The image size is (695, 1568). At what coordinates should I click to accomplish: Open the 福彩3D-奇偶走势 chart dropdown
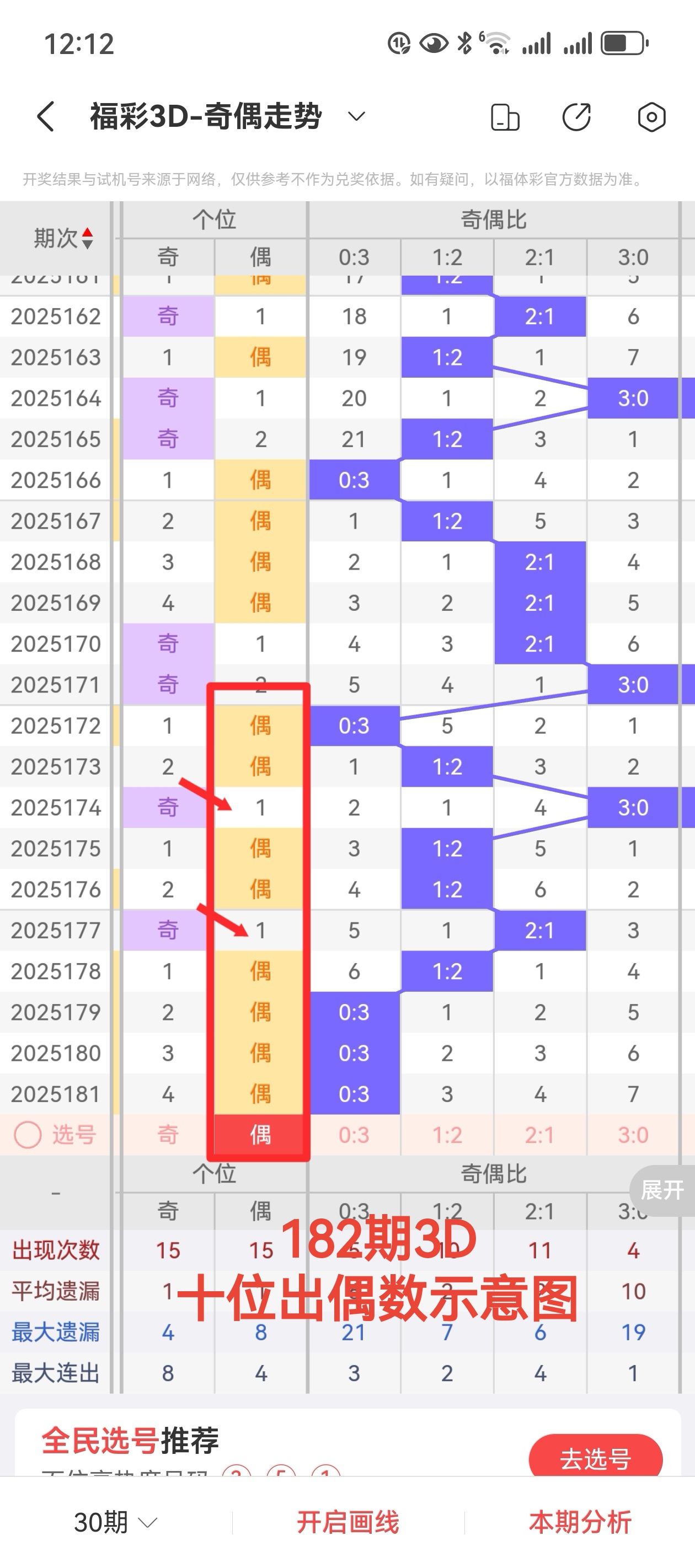click(x=356, y=116)
